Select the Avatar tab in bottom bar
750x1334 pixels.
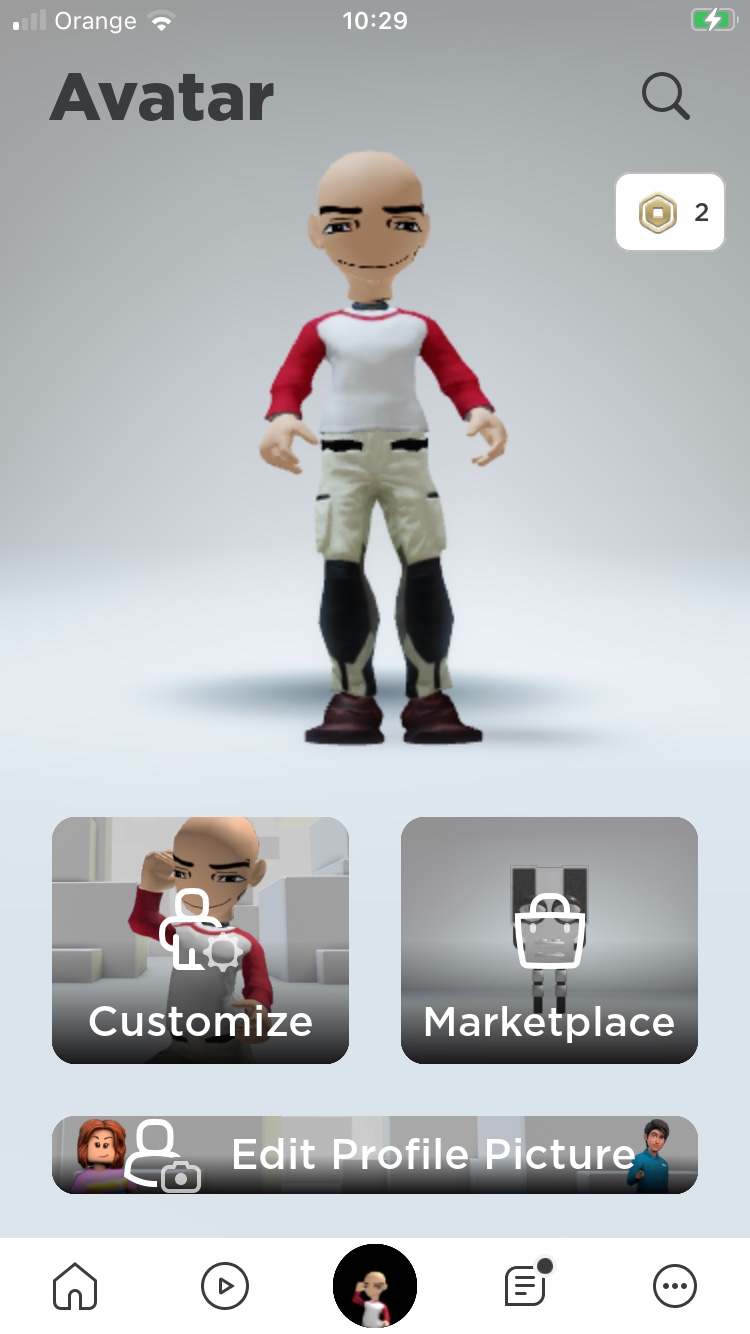tap(375, 1285)
